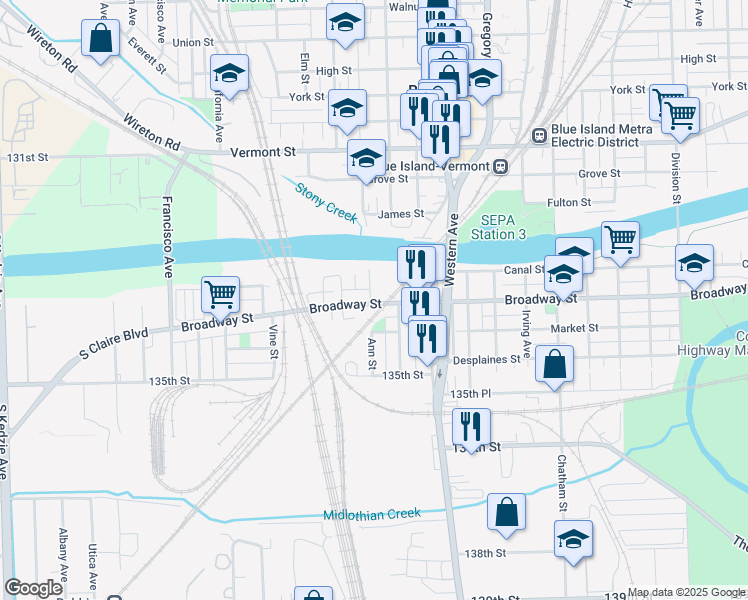This screenshot has height=600, width=748.
Task: Open the school marker near Grove St
Action: pyautogui.click(x=367, y=158)
